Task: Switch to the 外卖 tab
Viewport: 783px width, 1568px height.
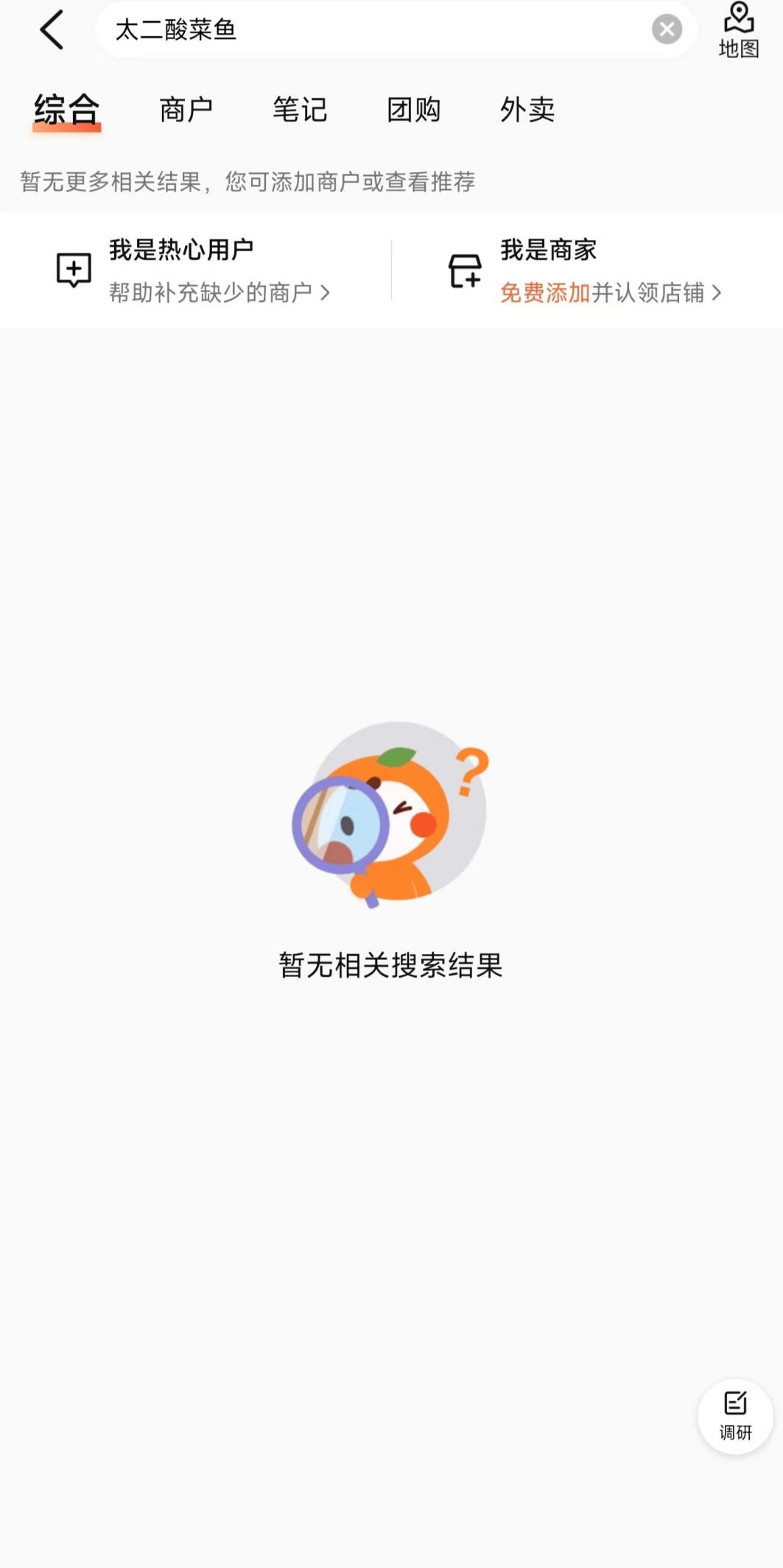Action: pos(527,110)
